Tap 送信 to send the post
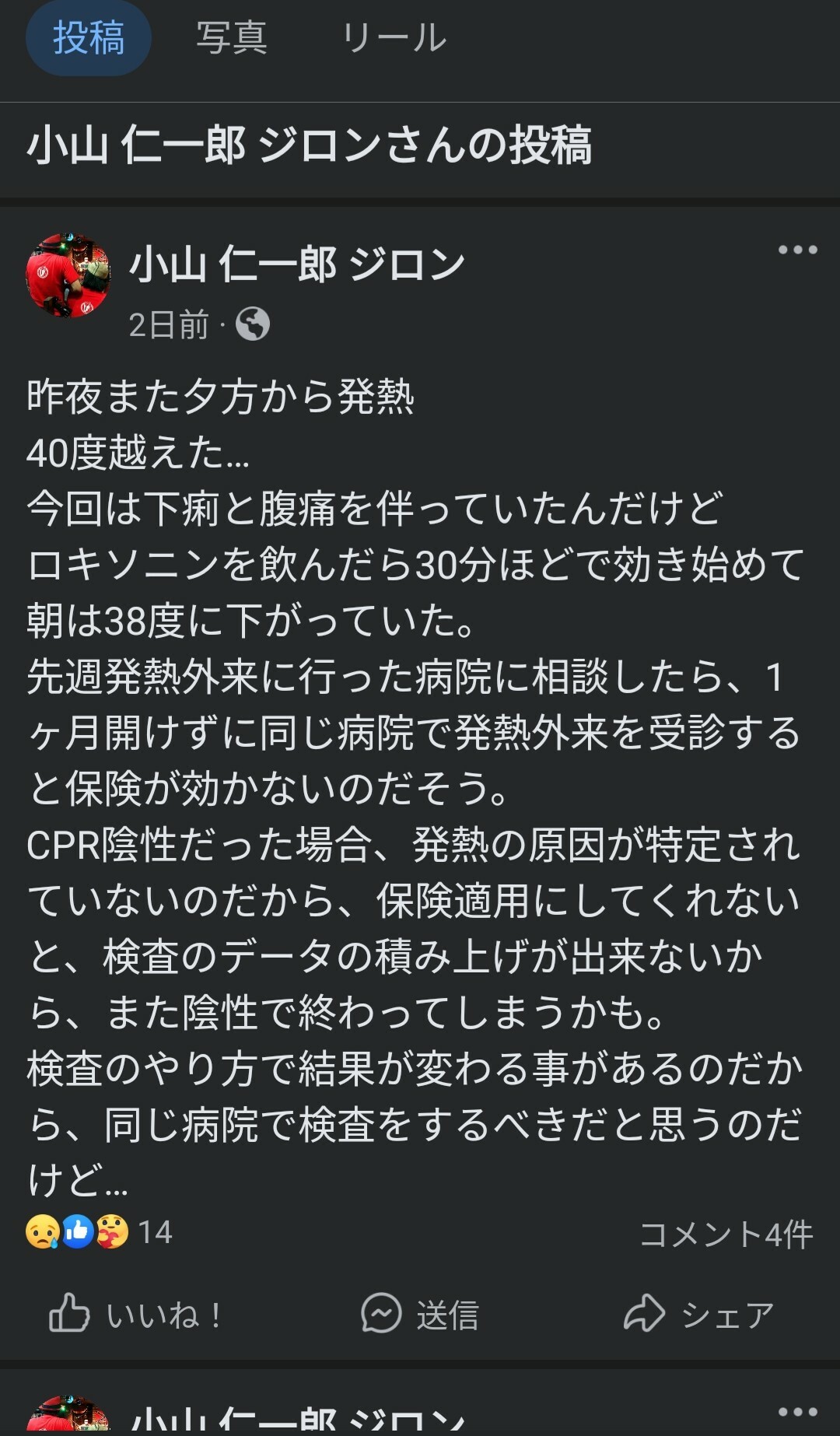 (x=420, y=1314)
